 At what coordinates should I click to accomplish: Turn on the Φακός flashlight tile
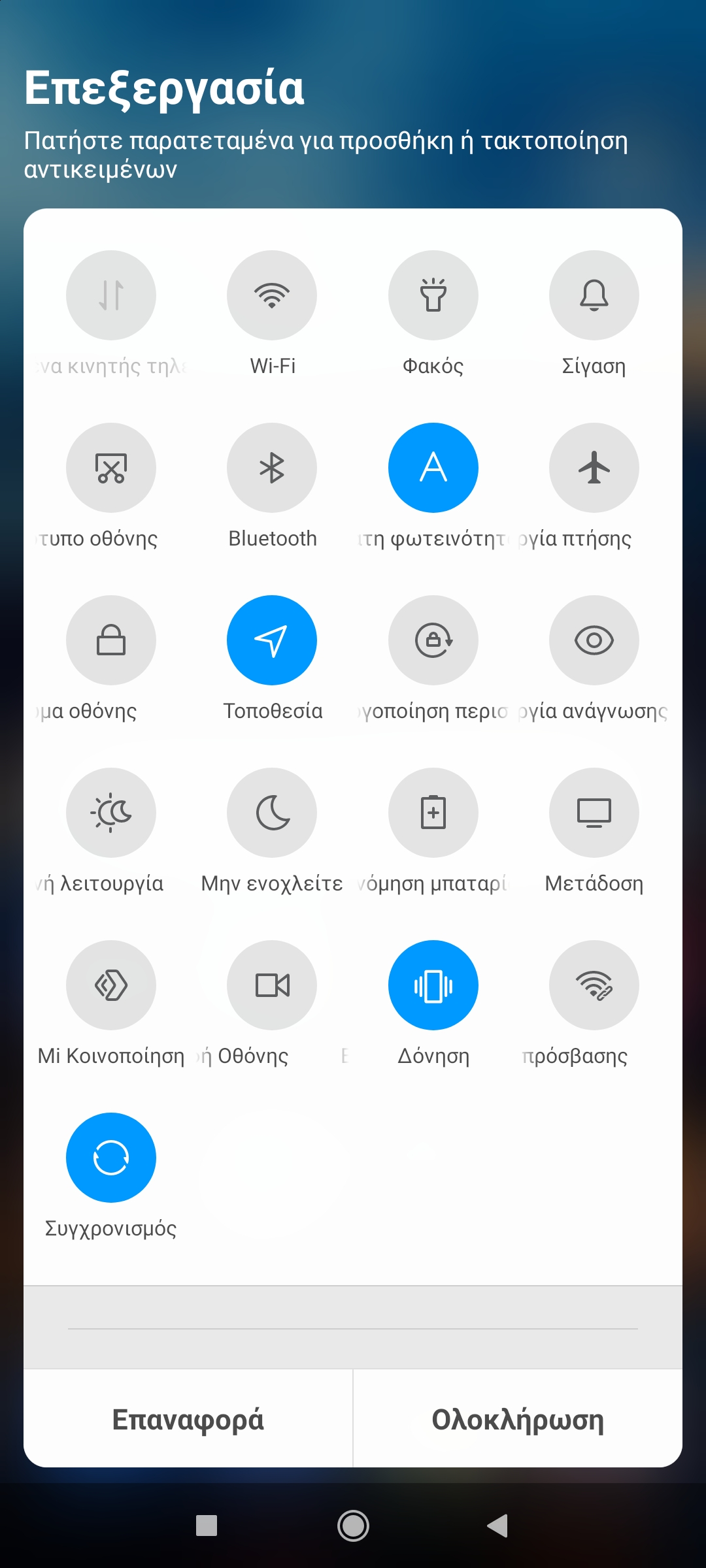tap(433, 295)
